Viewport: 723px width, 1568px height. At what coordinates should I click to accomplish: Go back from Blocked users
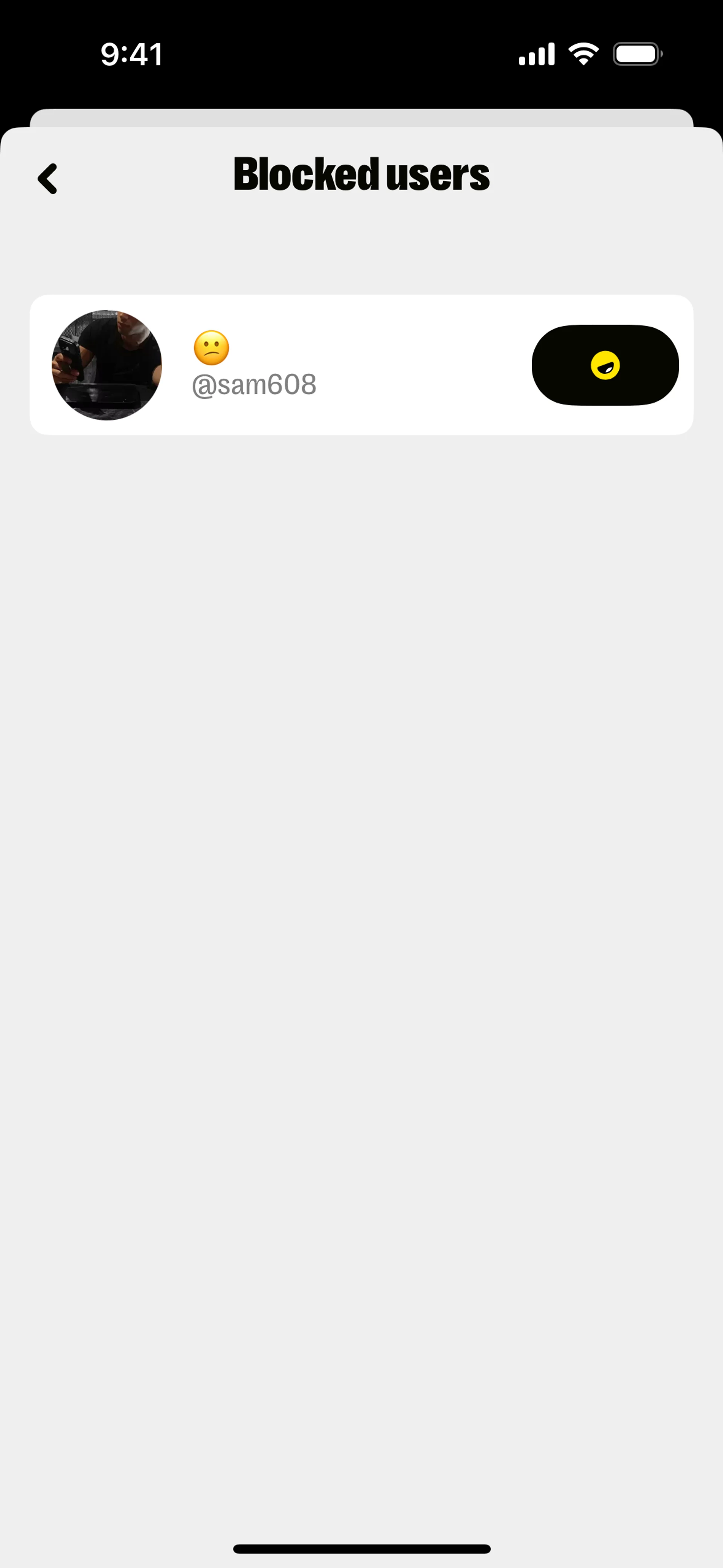pyautogui.click(x=47, y=178)
